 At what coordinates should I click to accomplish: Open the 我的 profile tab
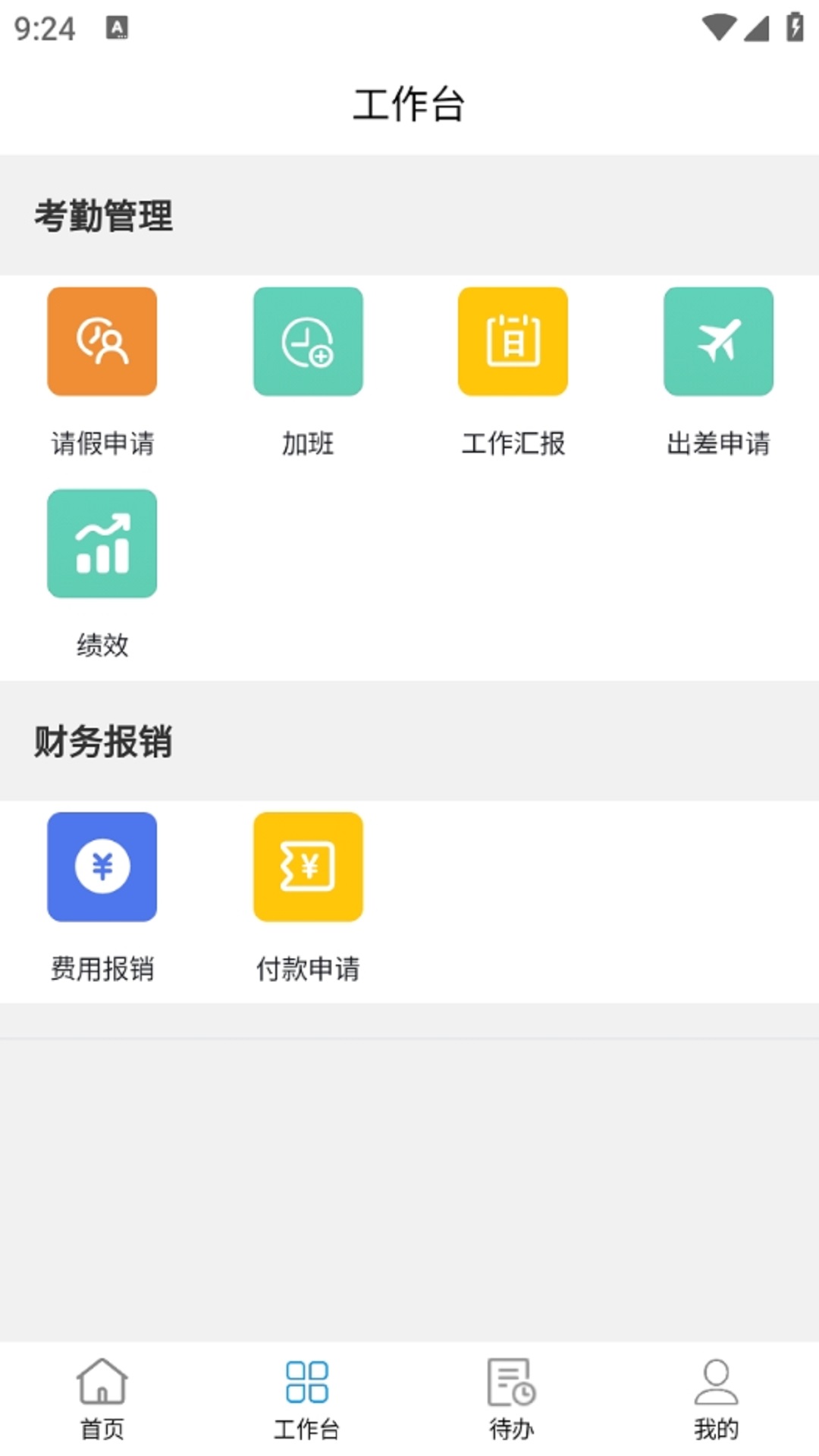(716, 1398)
